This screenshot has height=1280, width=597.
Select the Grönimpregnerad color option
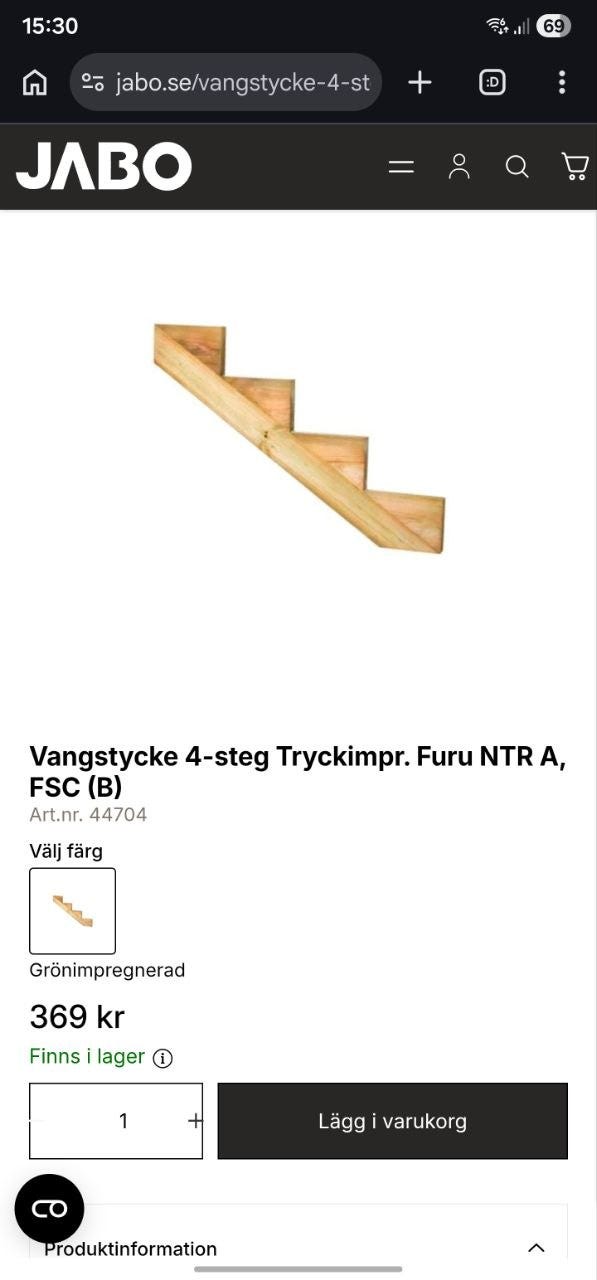pyautogui.click(x=72, y=910)
